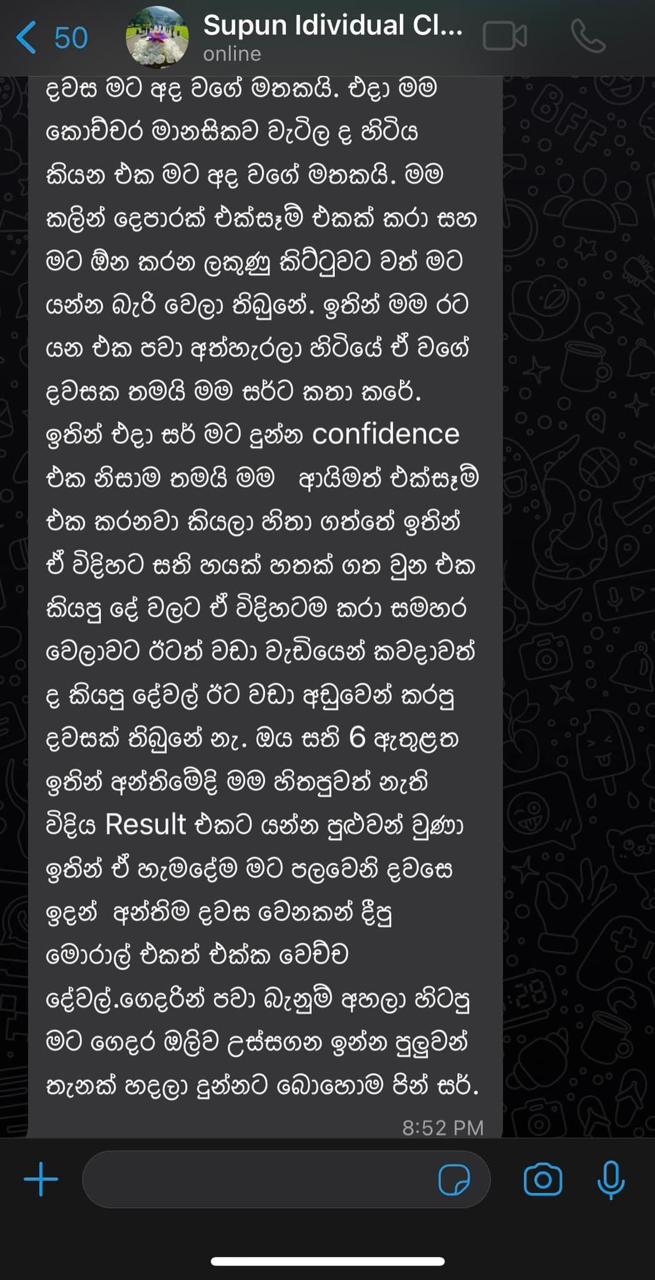Viewport: 655px width, 1280px height.
Task: Tap the voice message microphone
Action: pyautogui.click(x=610, y=1180)
